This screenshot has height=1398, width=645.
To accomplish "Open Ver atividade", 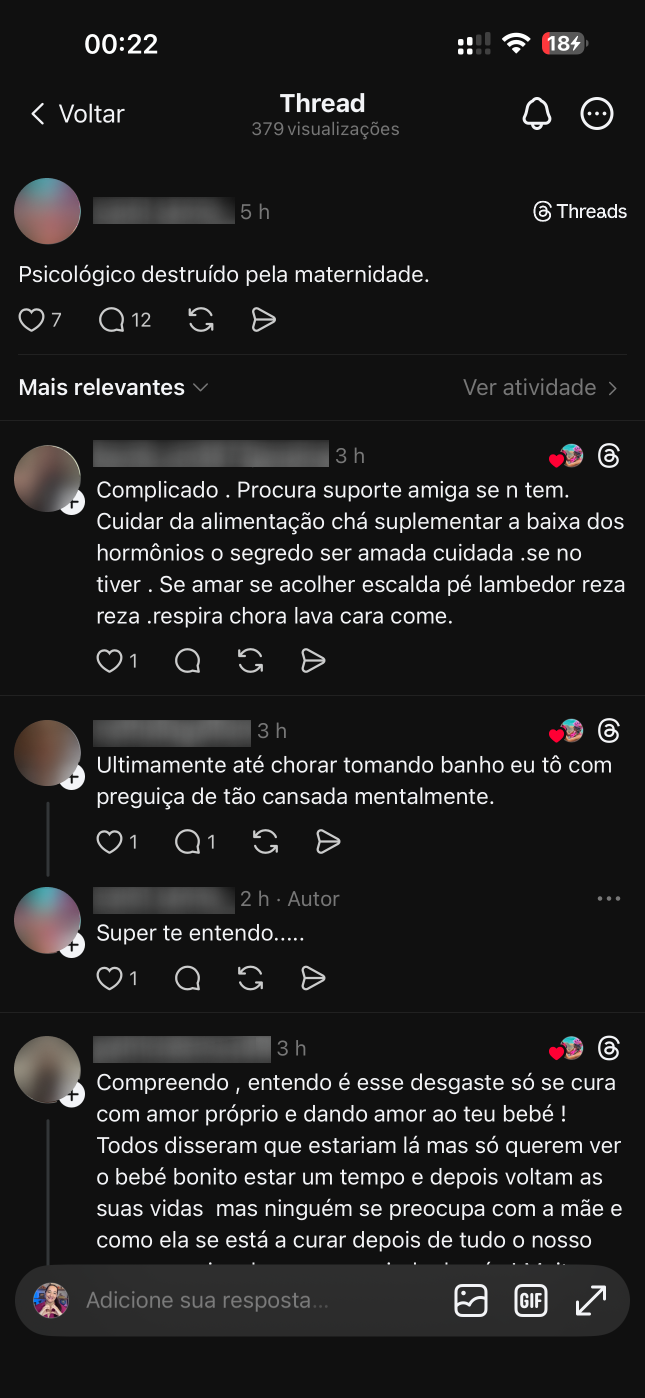I will [x=540, y=388].
